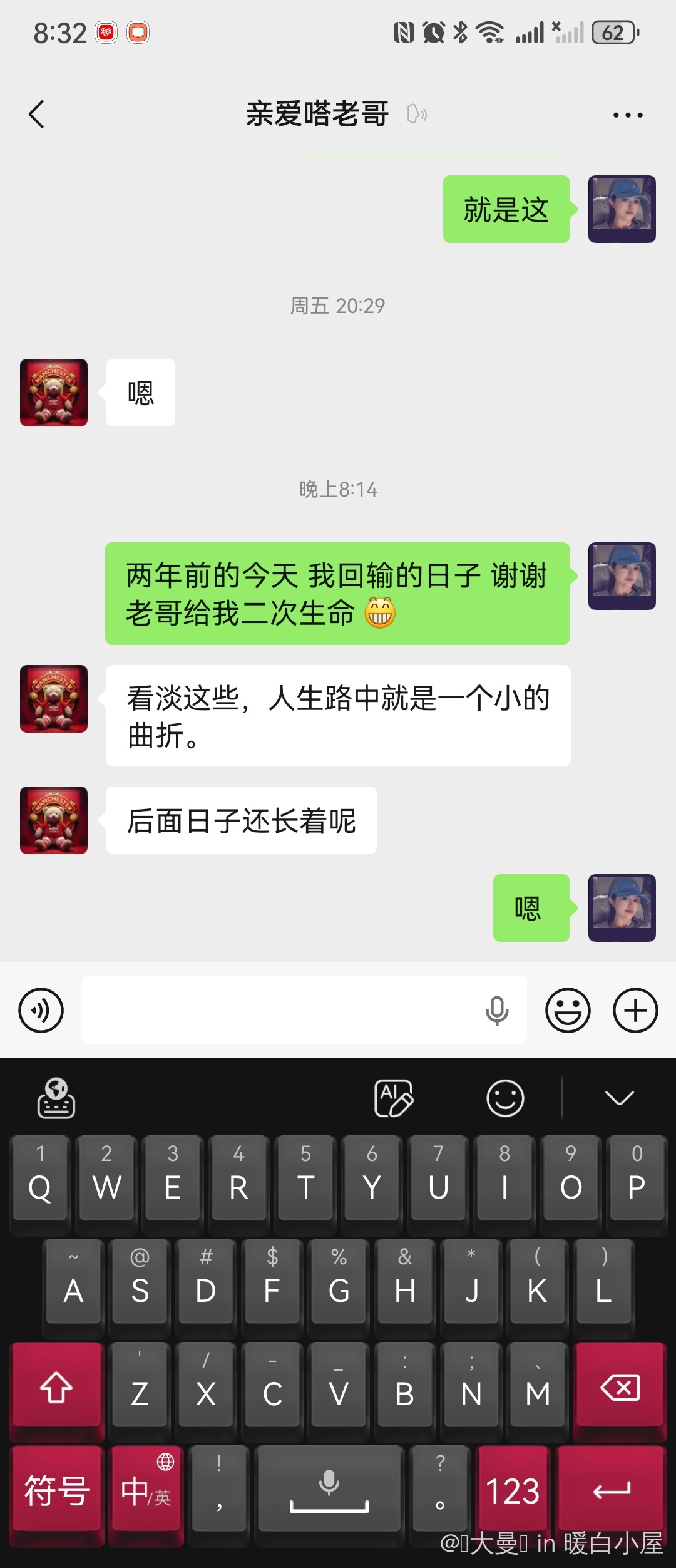Tap the microphone in the message field
Image resolution: width=676 pixels, height=1568 pixels.
497,1010
